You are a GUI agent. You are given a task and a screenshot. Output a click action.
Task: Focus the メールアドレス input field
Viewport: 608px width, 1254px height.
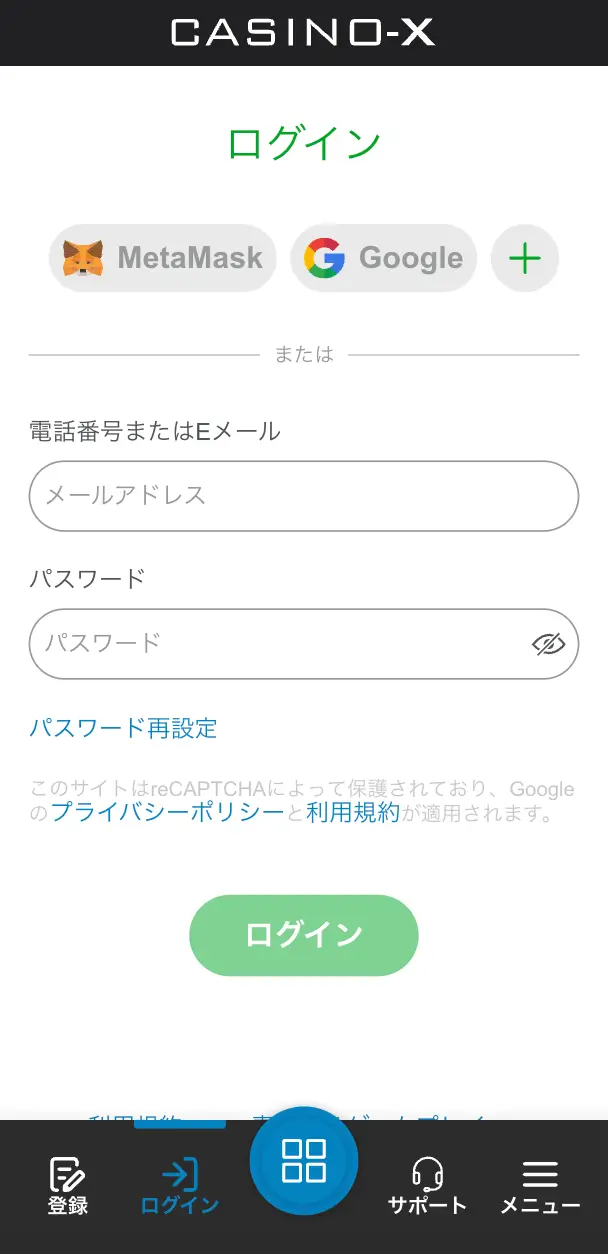(x=304, y=496)
